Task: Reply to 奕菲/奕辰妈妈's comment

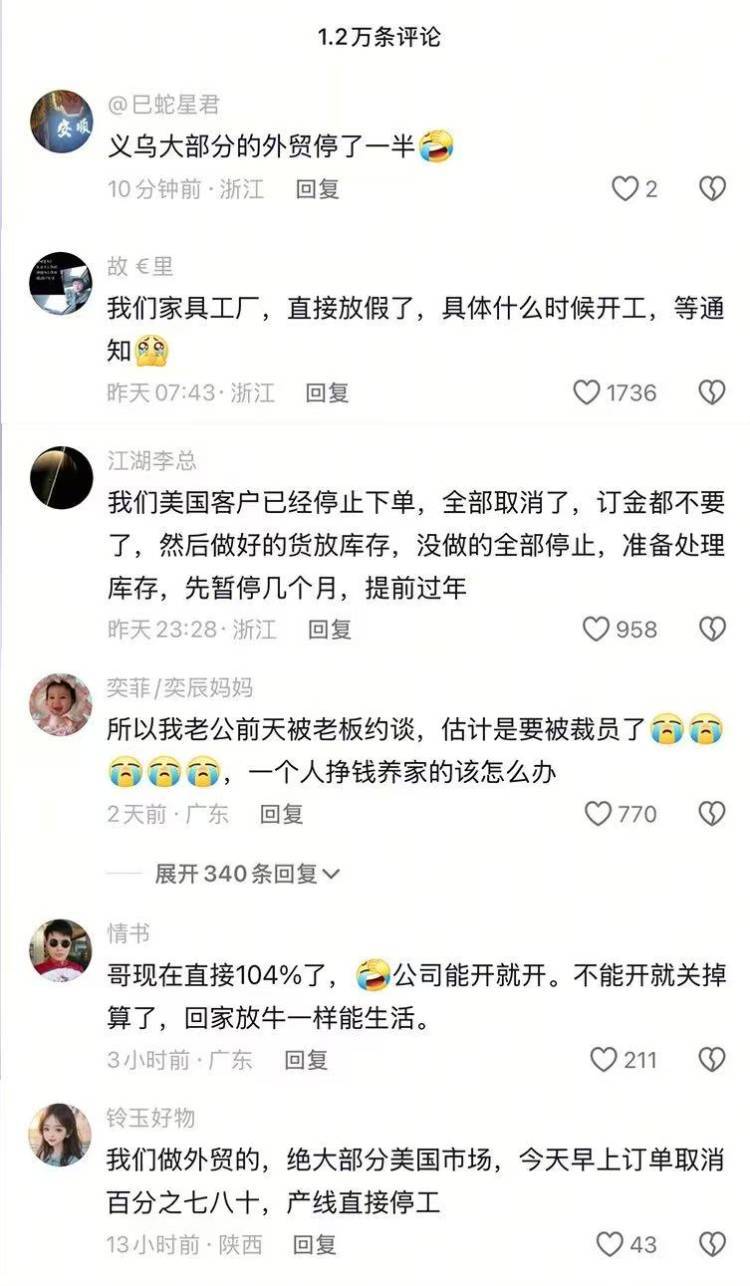Action: 282,814
